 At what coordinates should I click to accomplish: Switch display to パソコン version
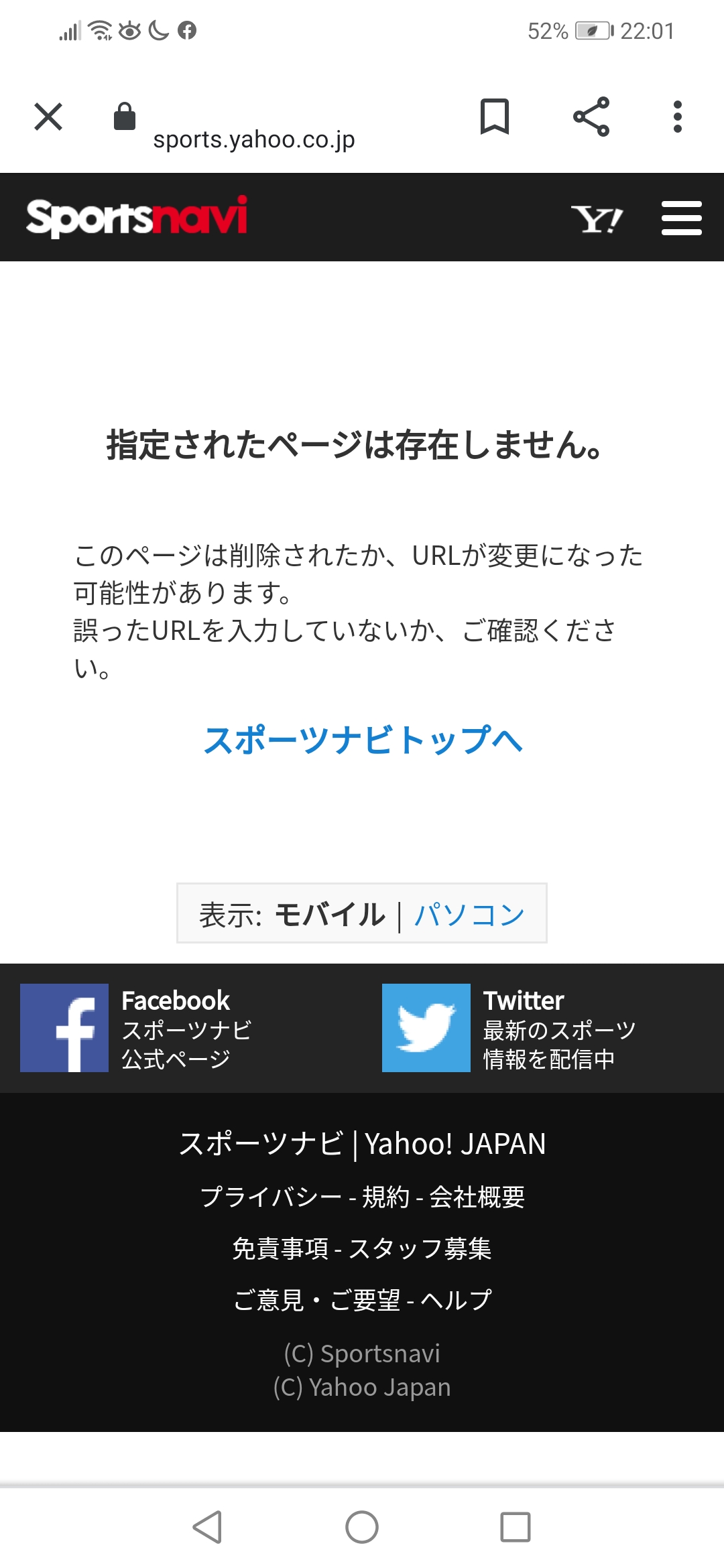click(469, 914)
